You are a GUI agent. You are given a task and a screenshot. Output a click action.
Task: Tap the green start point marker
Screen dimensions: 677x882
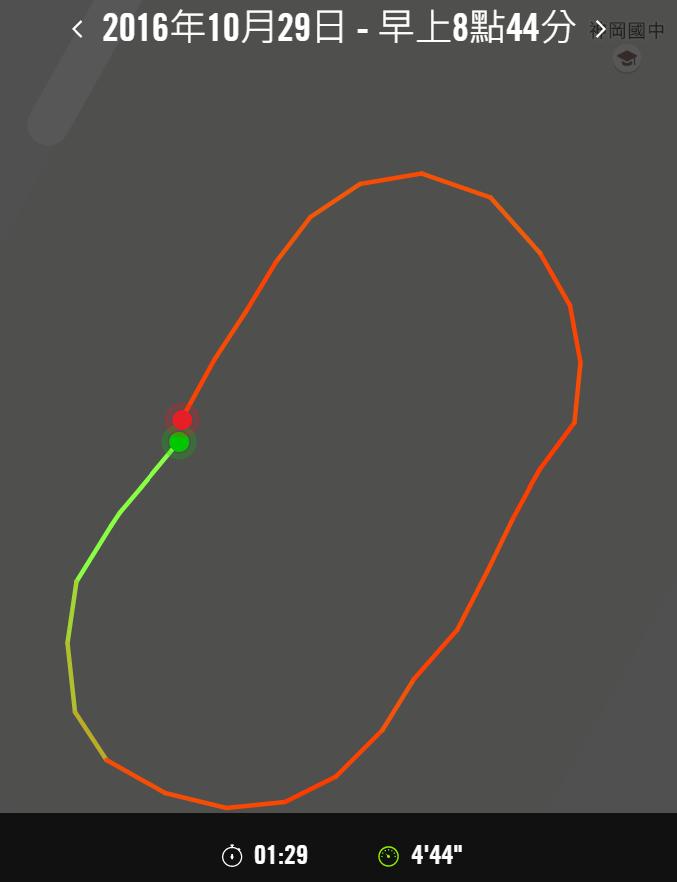tap(179, 442)
